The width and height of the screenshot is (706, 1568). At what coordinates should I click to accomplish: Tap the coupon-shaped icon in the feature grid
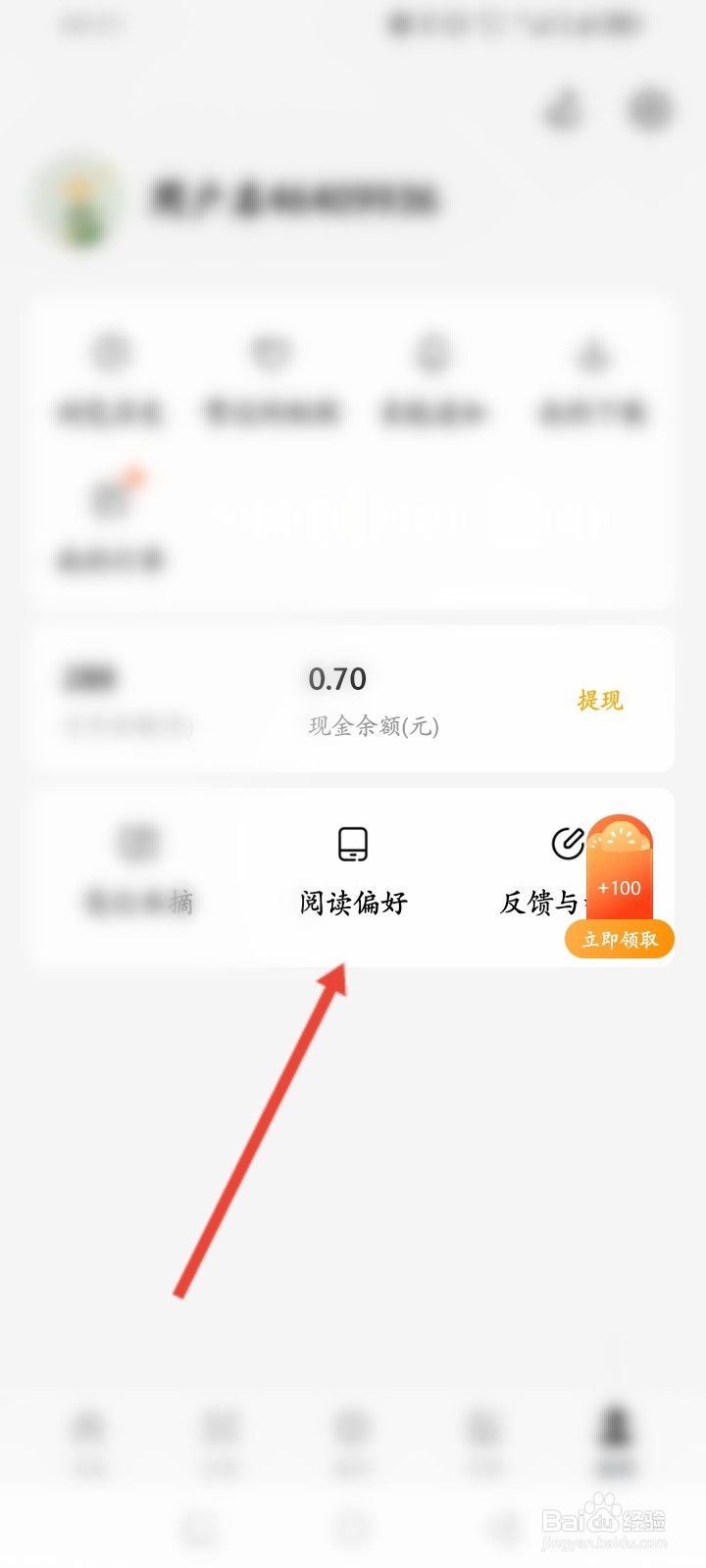point(273,355)
